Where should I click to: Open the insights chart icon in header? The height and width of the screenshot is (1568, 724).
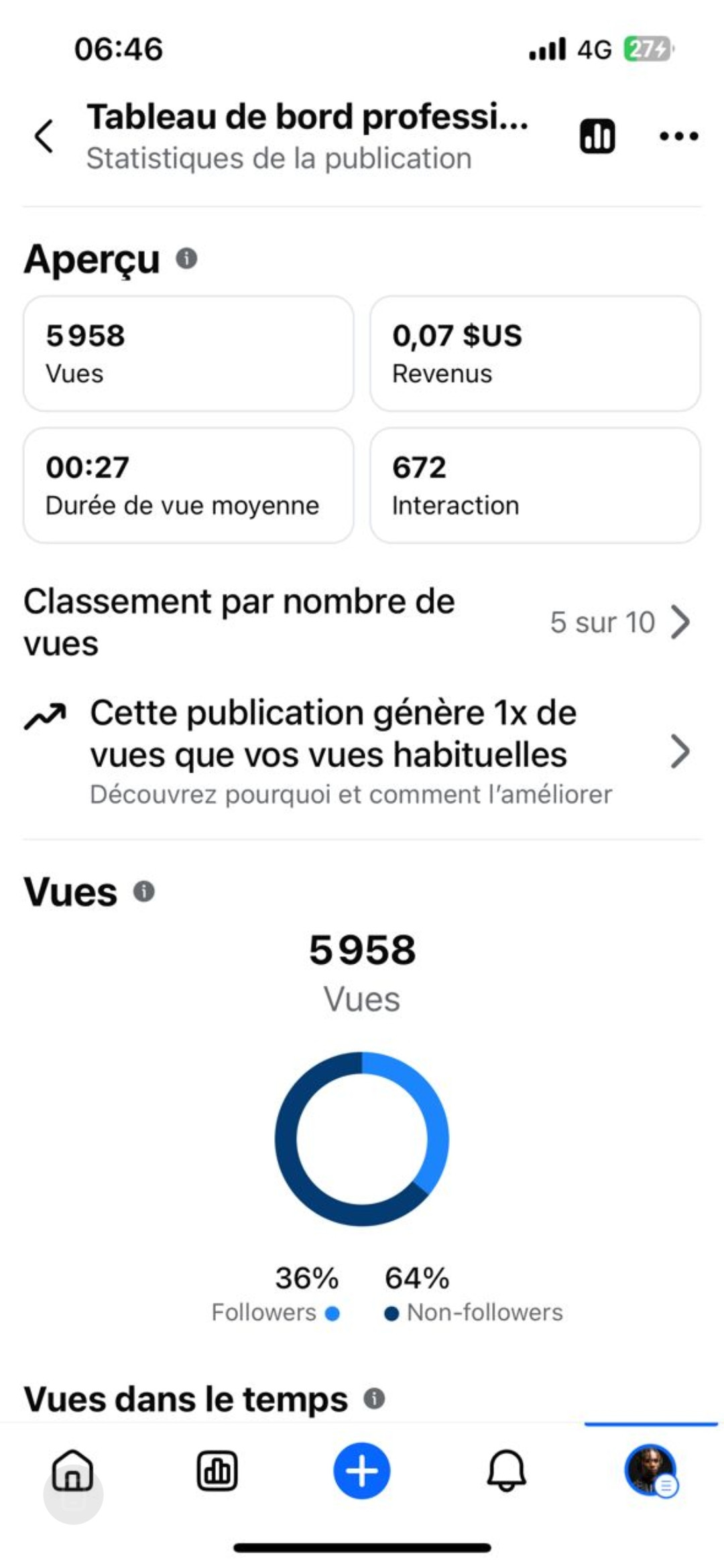click(597, 136)
